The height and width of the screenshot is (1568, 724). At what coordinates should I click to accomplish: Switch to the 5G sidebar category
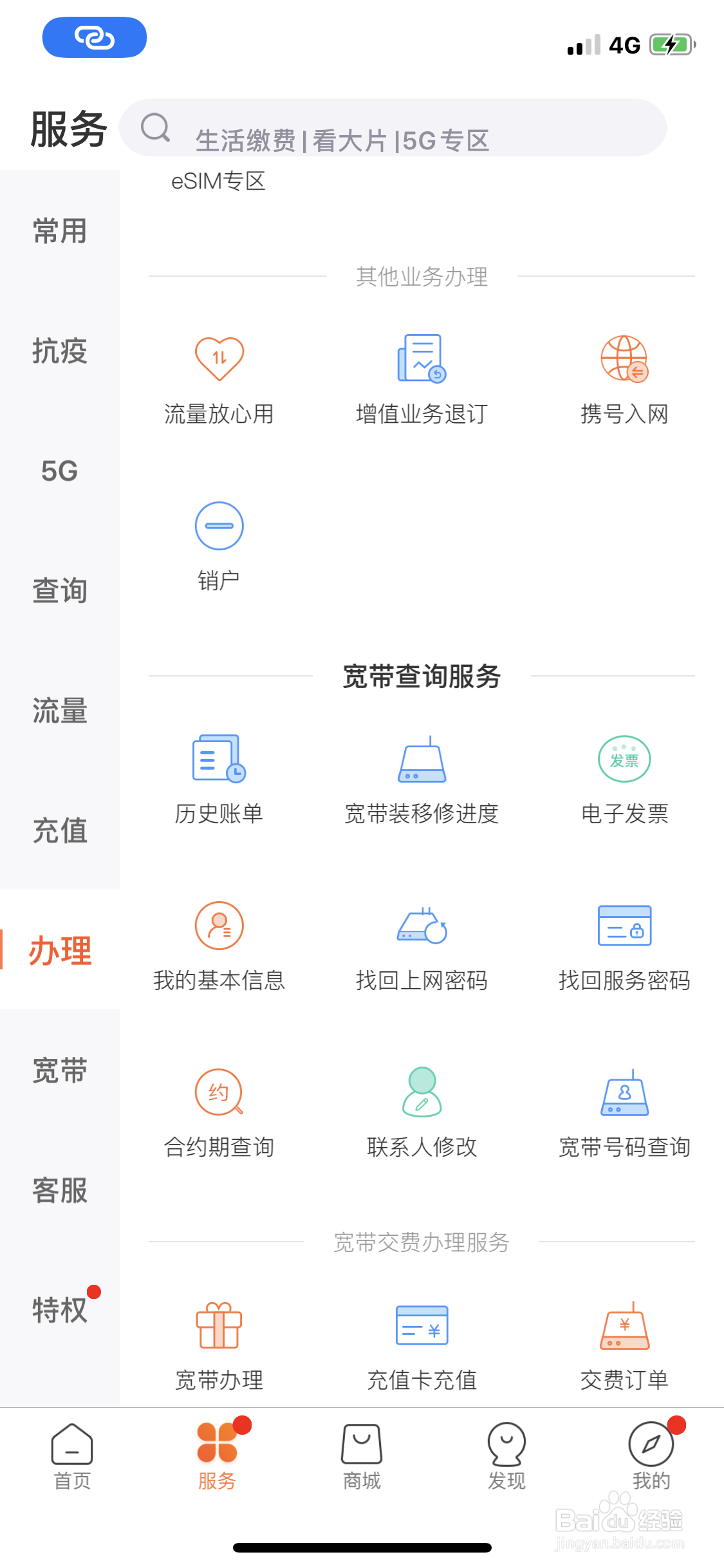coord(60,471)
